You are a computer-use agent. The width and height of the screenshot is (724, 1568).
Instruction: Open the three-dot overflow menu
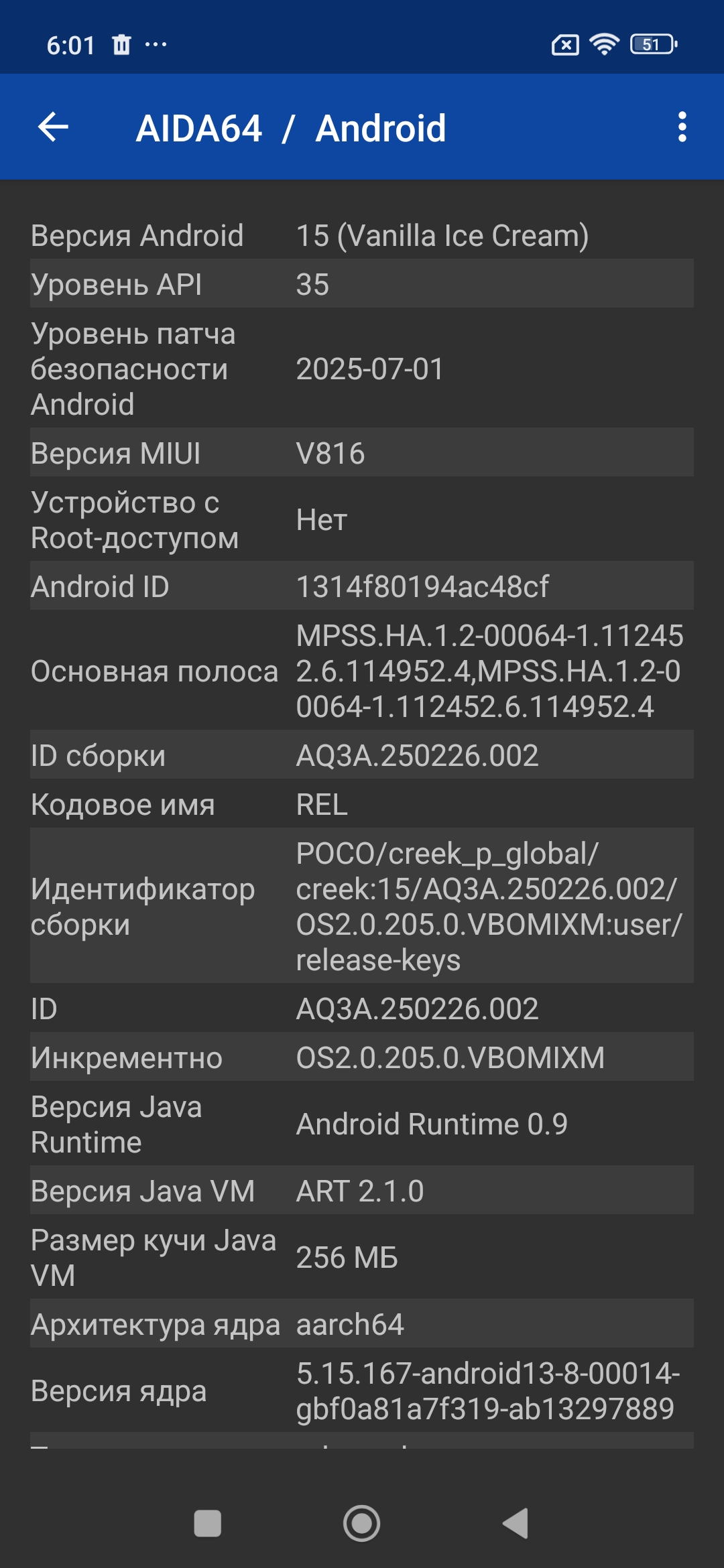pyautogui.click(x=682, y=127)
